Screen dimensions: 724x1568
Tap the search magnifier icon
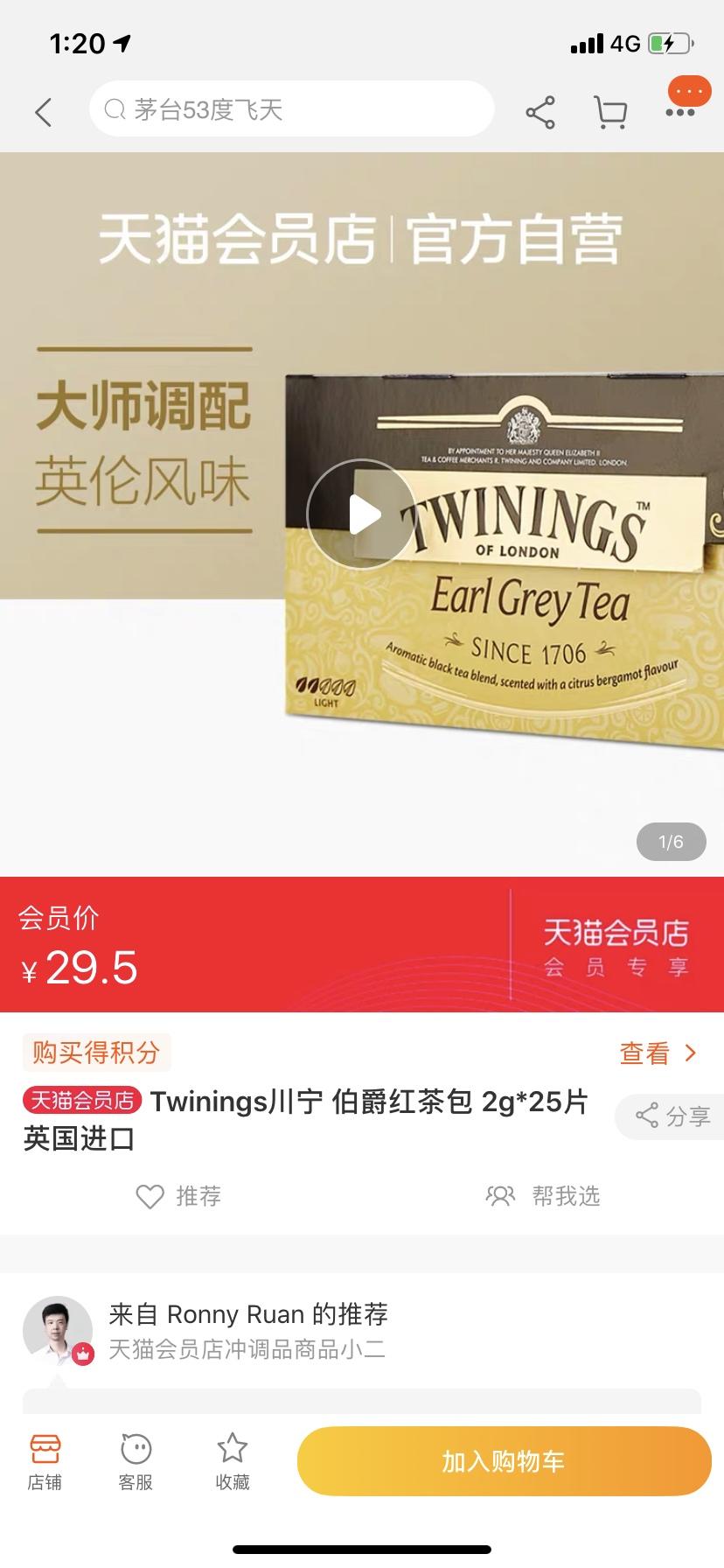115,108
